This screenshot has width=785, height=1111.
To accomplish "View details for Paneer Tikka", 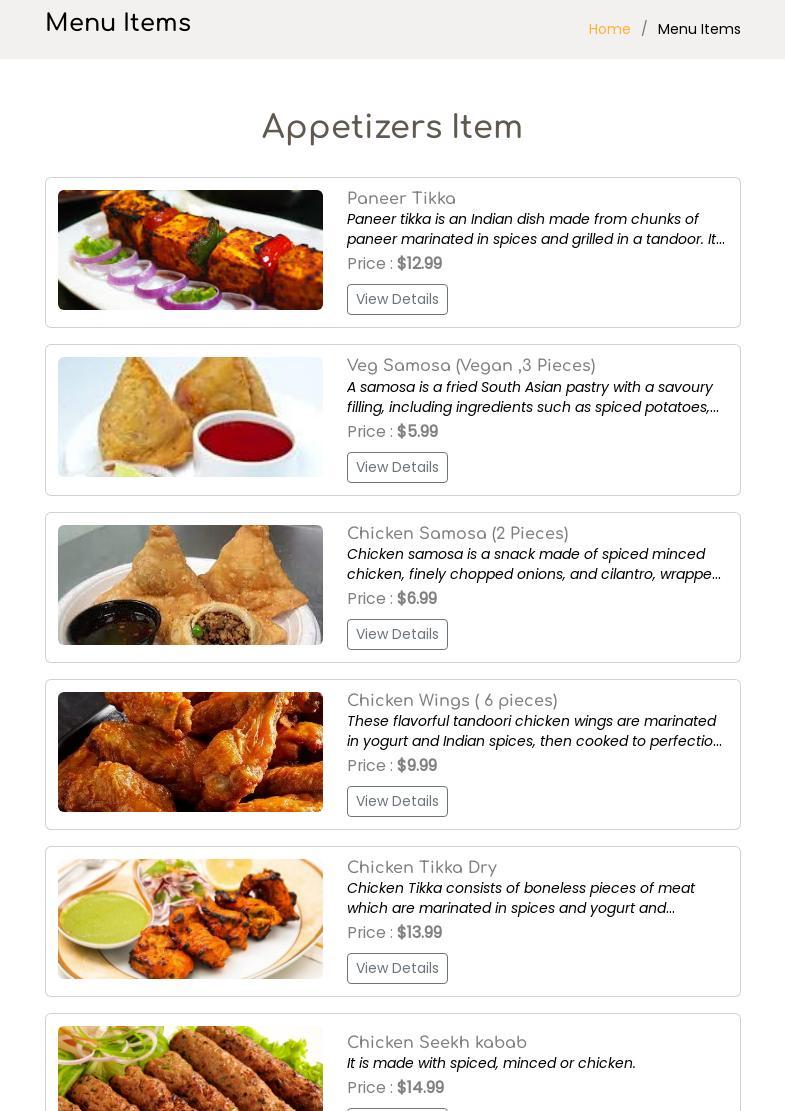I will 397,299.
